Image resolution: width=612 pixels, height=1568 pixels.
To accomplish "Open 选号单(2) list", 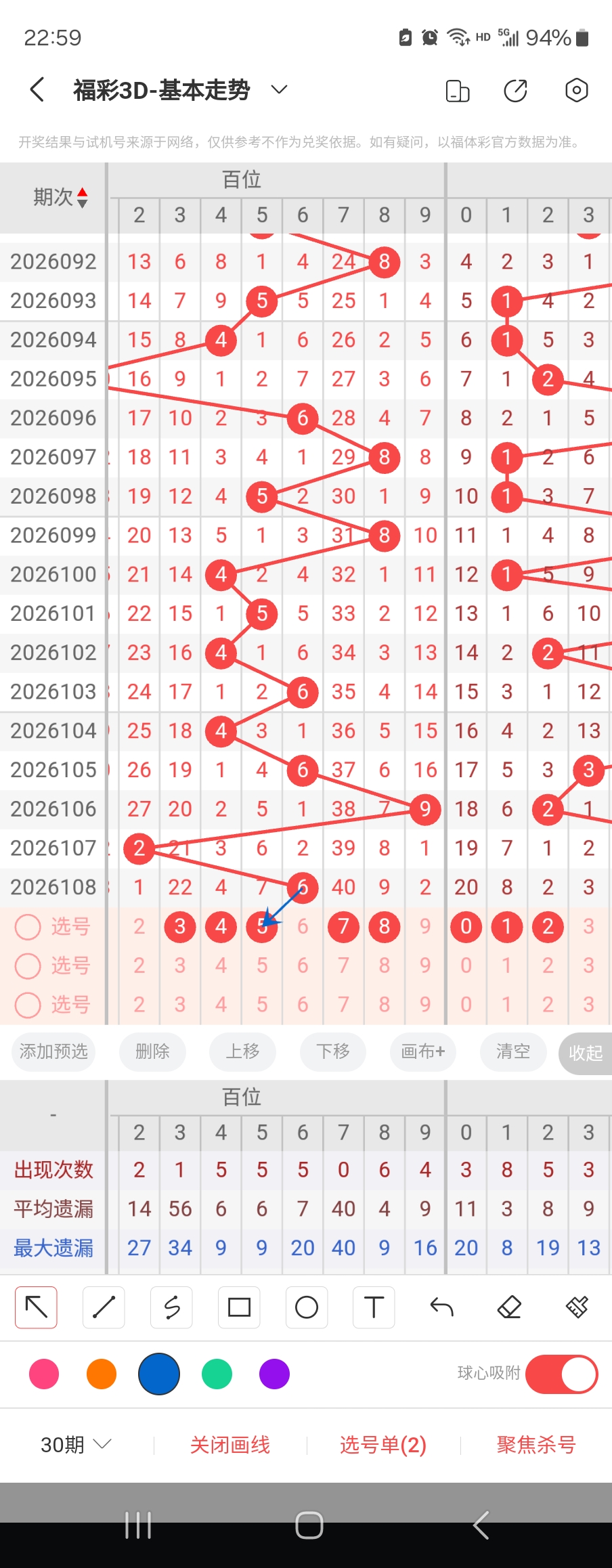I will (x=383, y=1445).
